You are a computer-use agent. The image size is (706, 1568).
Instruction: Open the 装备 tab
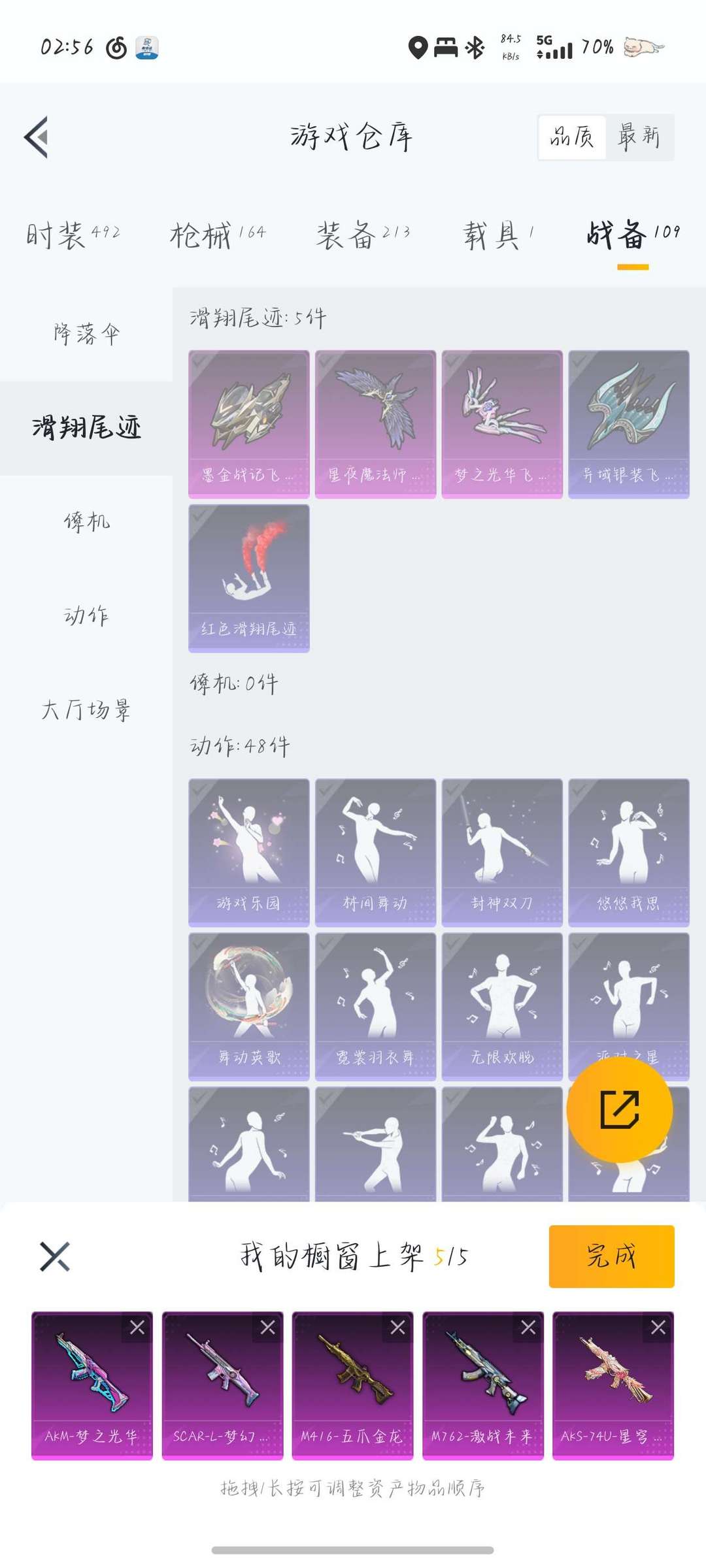[x=363, y=235]
